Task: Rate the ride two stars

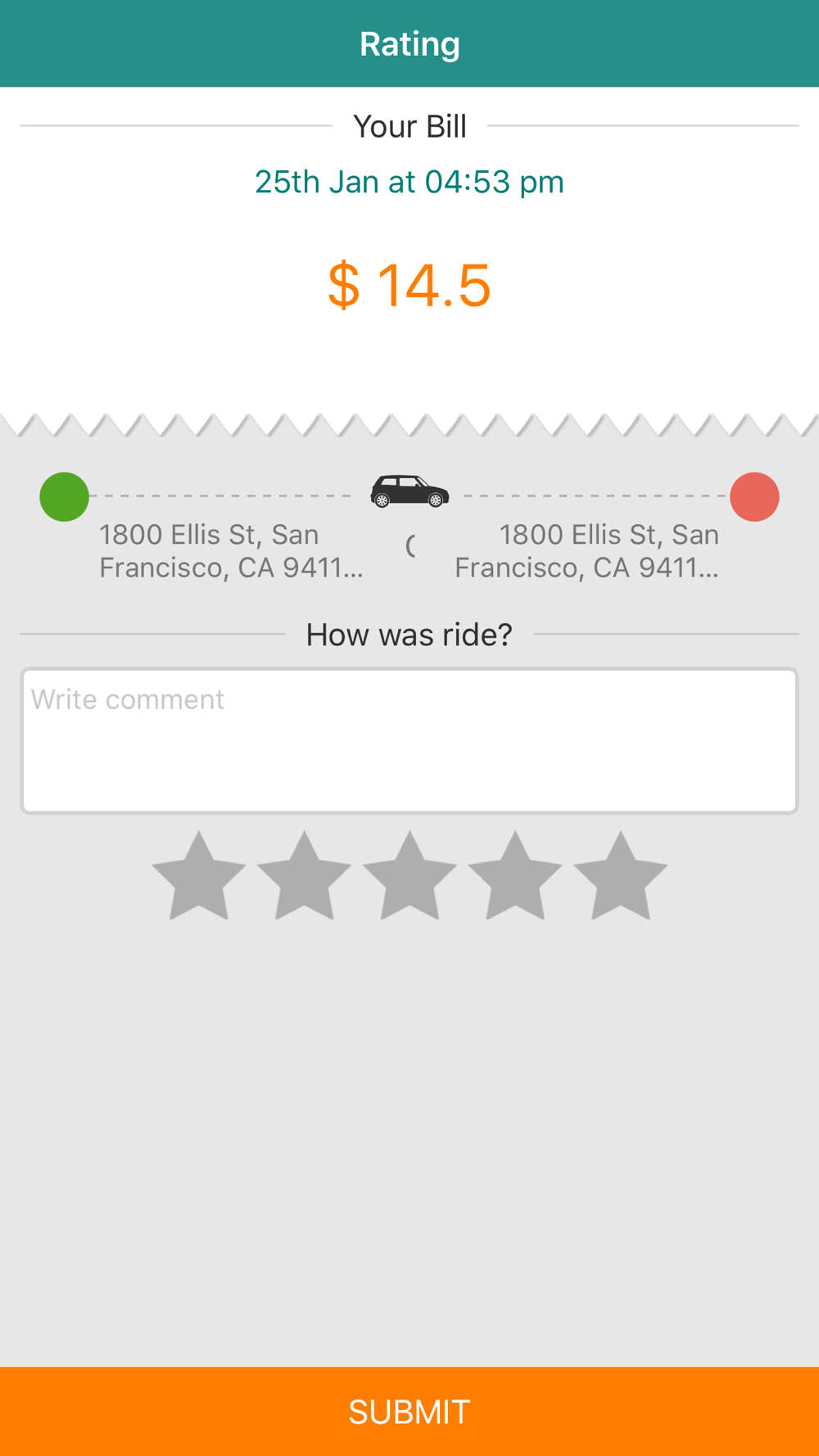Action: 304,875
